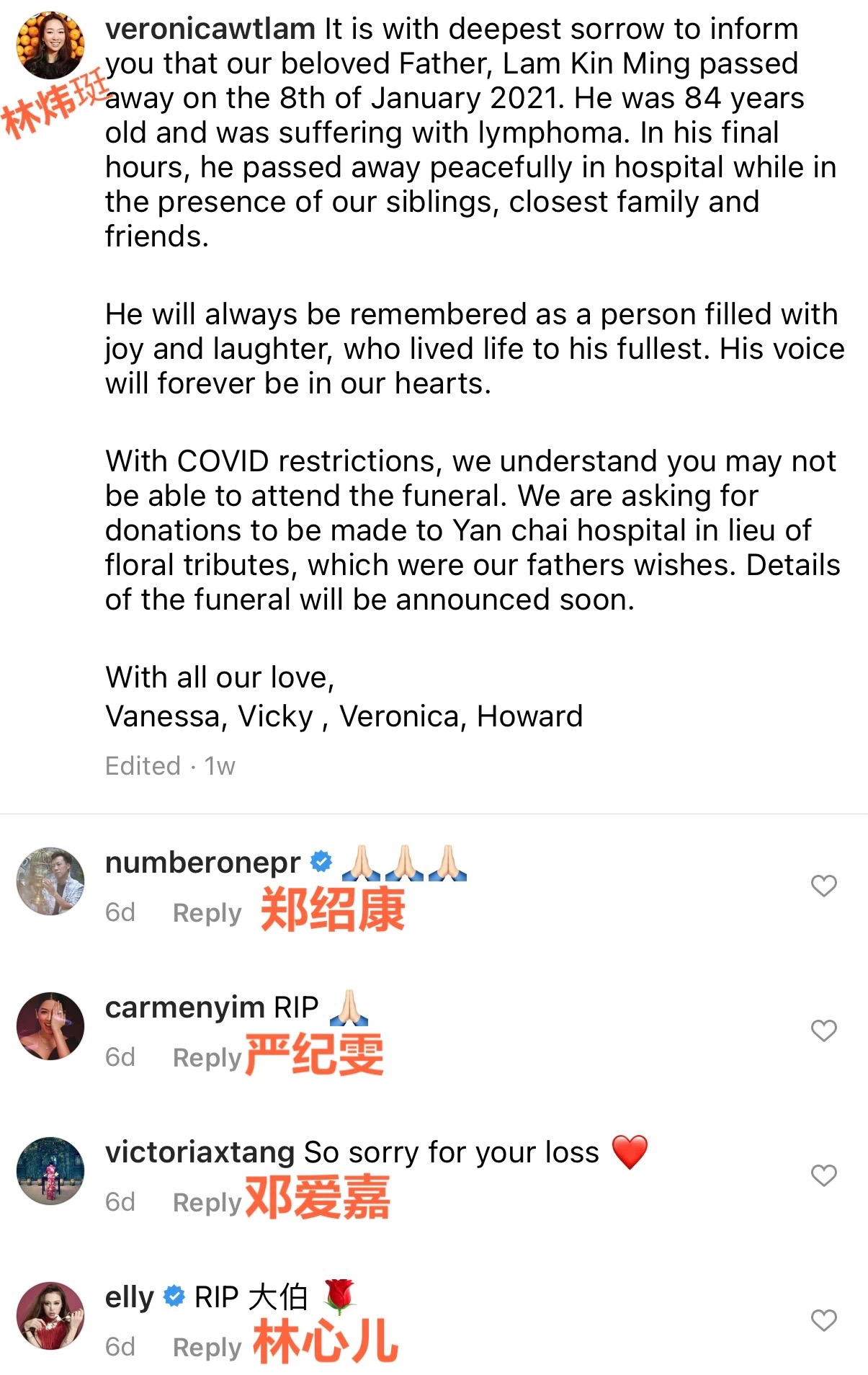The height and width of the screenshot is (1375, 868).
Task: Open numberonepr's profile picture
Action: pos(50,881)
